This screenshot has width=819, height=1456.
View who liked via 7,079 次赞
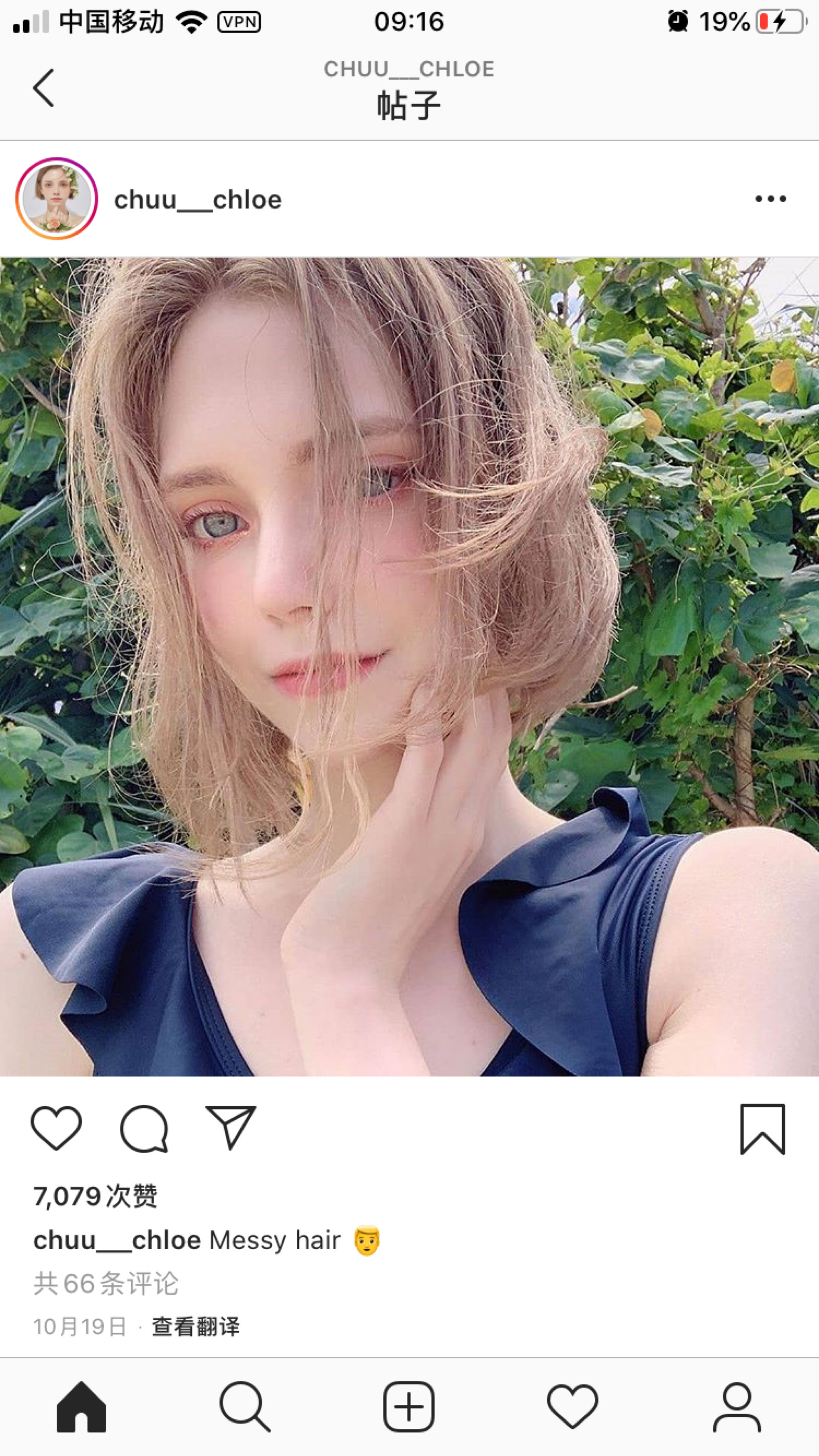[95, 1196]
